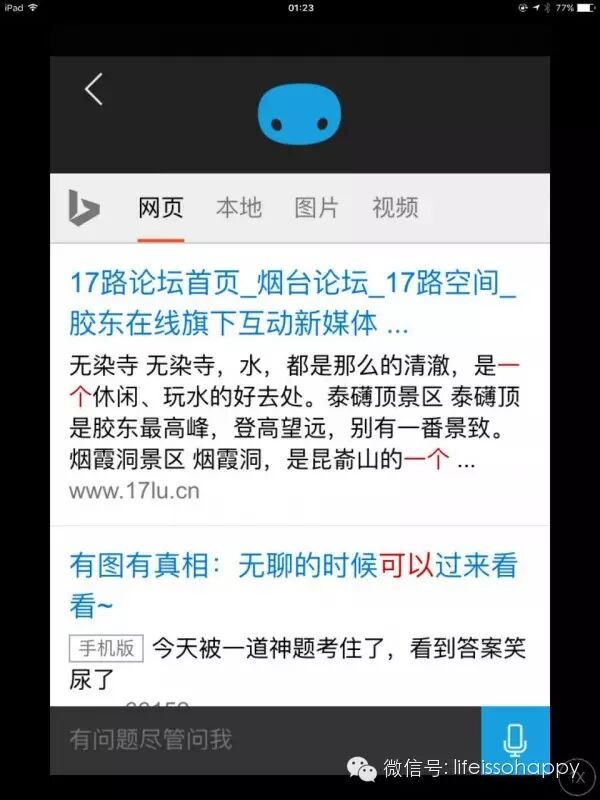
Task: Switch to the 网页 tab
Action: (161, 208)
